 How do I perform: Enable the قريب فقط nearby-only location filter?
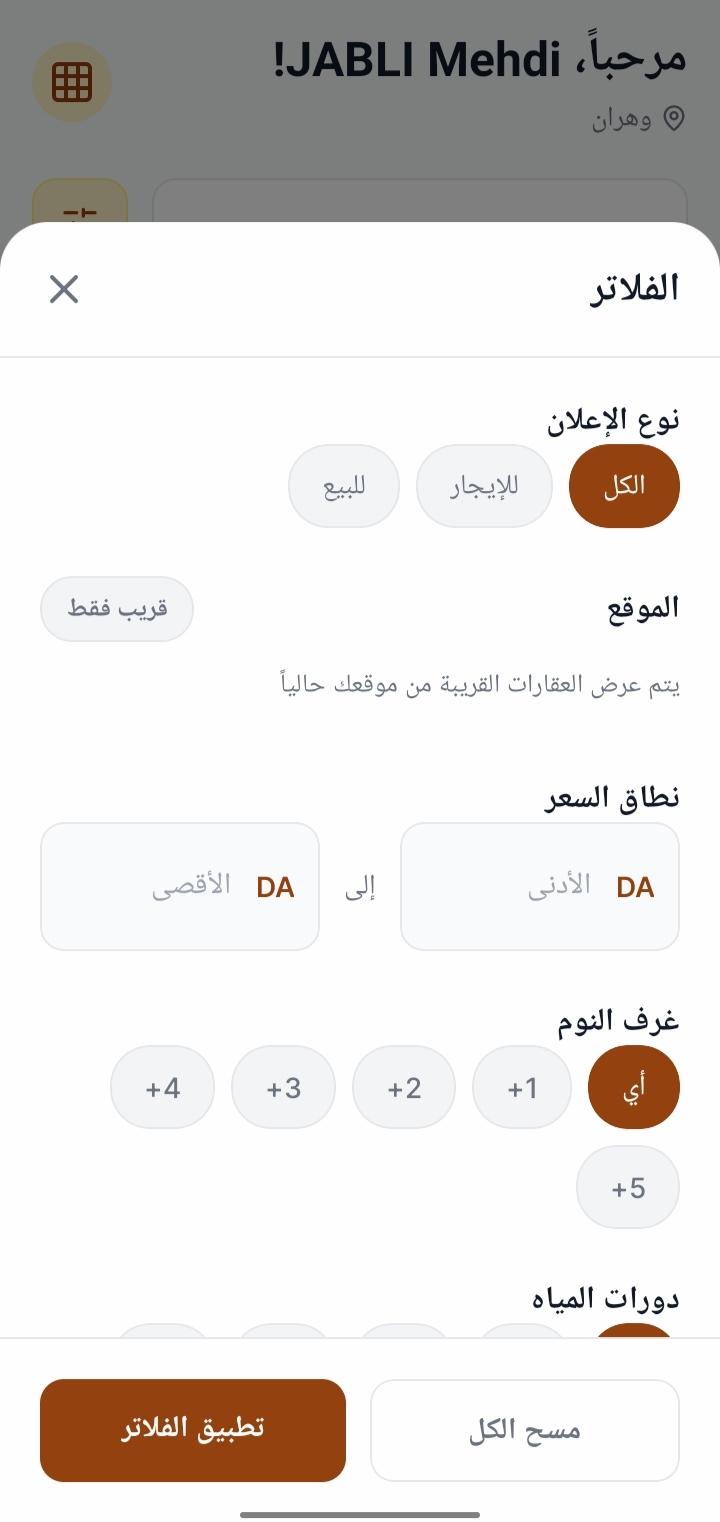116,609
